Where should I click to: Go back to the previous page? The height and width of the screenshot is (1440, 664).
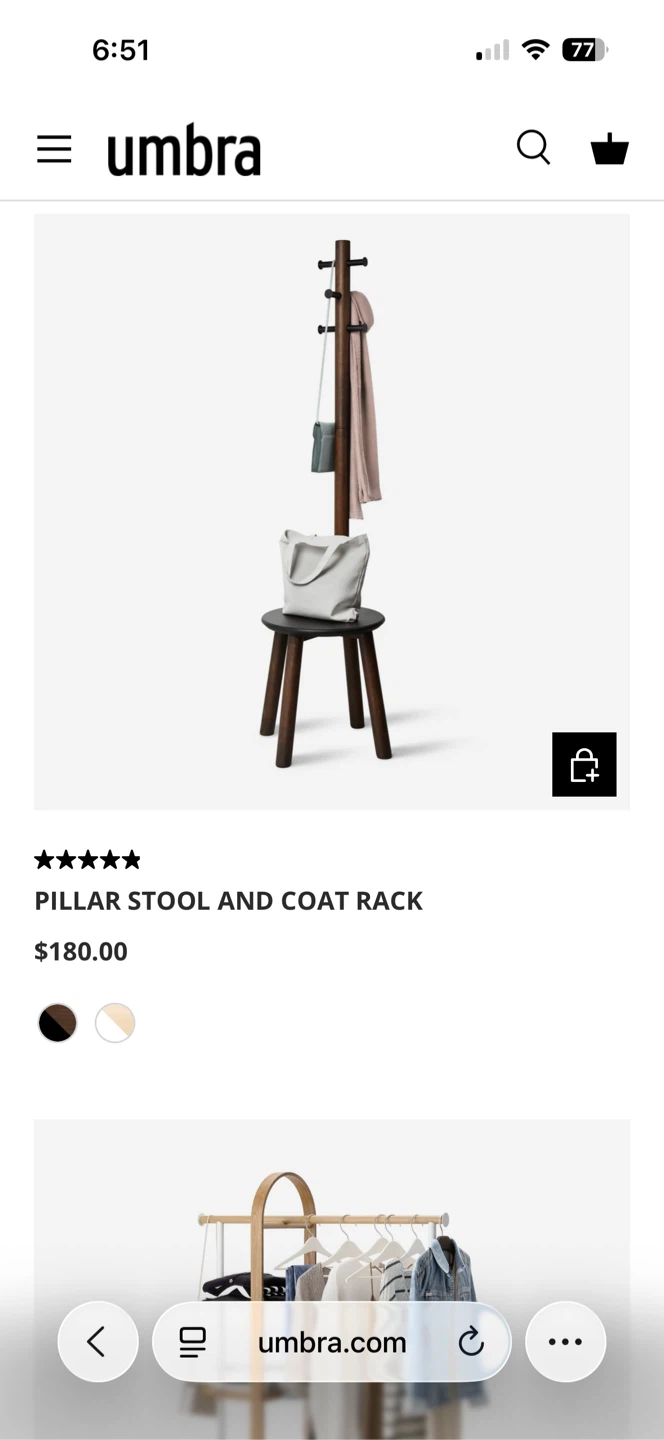(97, 1342)
